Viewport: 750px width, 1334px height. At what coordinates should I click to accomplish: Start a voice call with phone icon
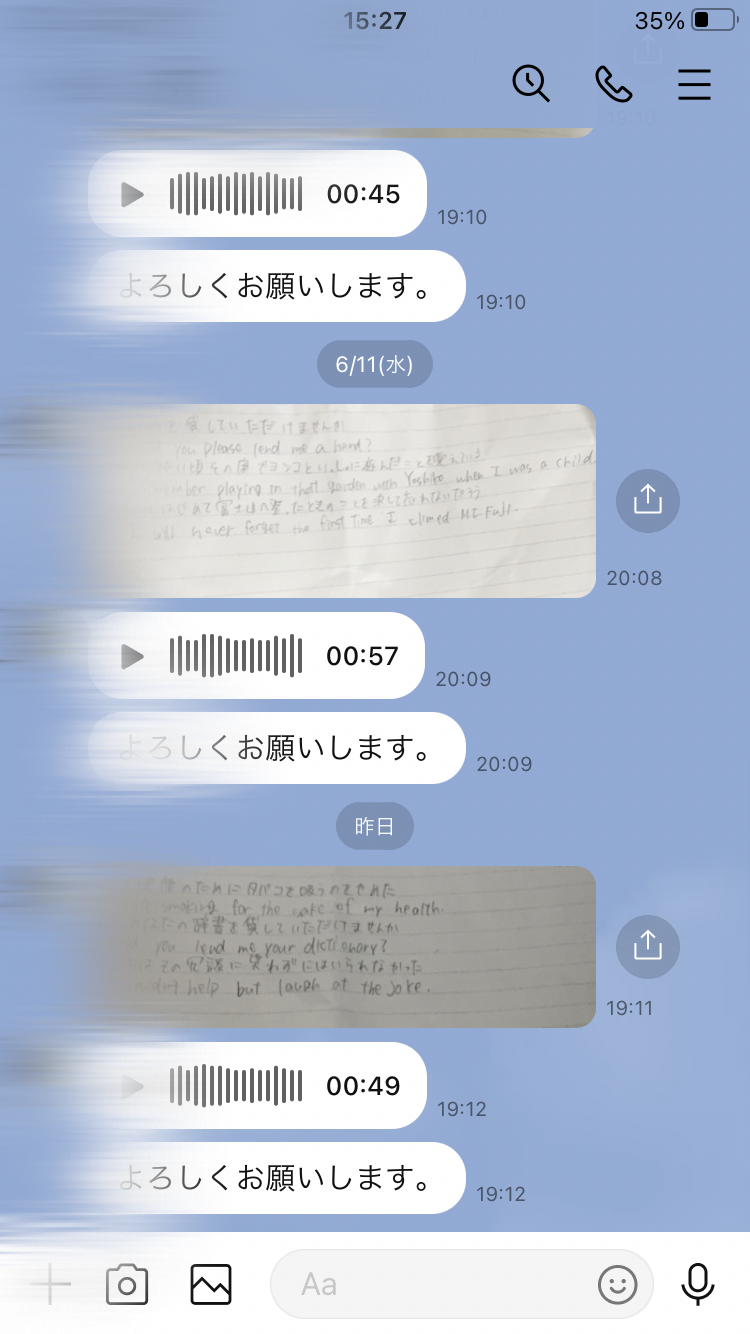click(x=613, y=84)
